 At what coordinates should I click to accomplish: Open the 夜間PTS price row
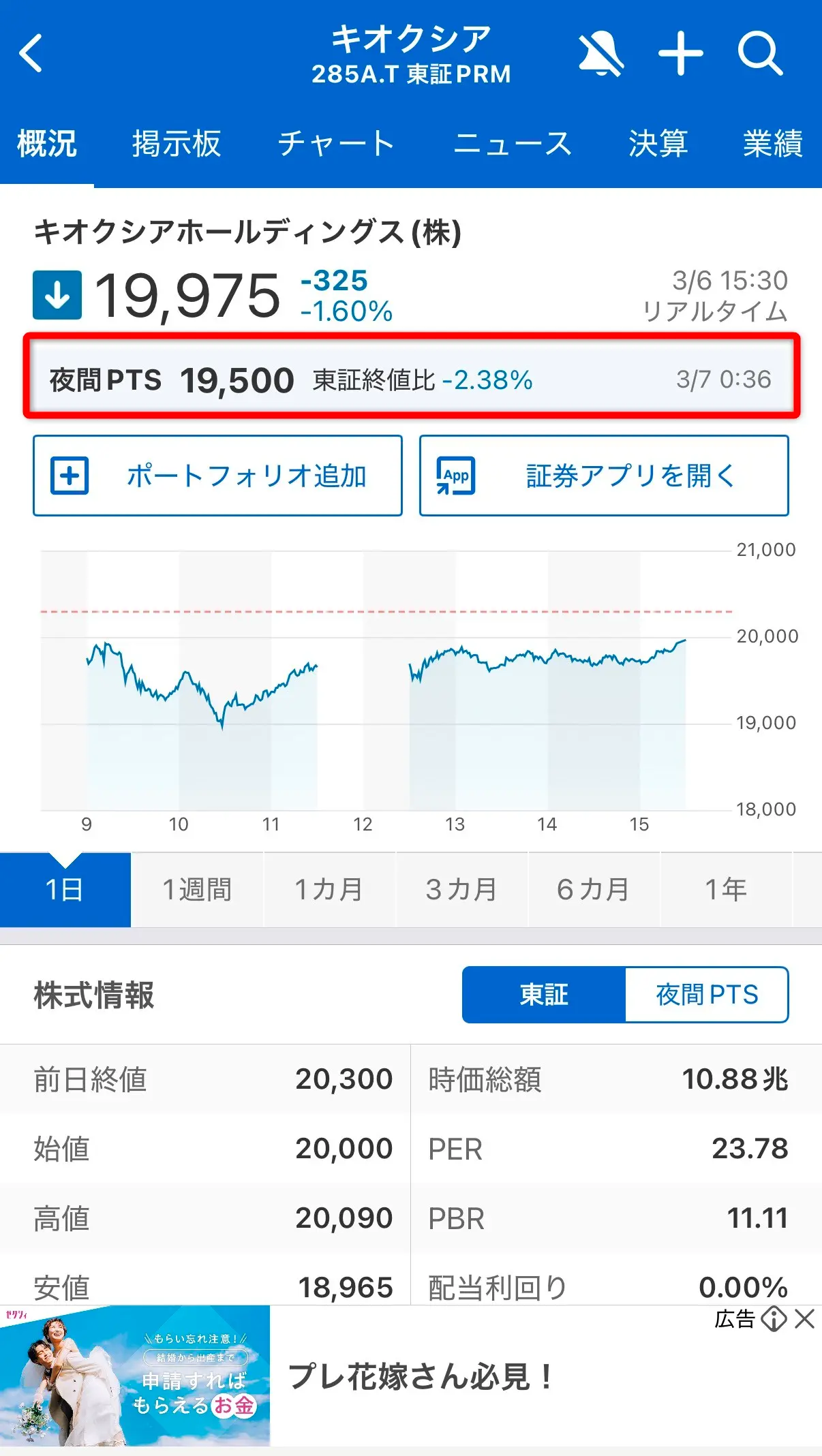(x=411, y=380)
